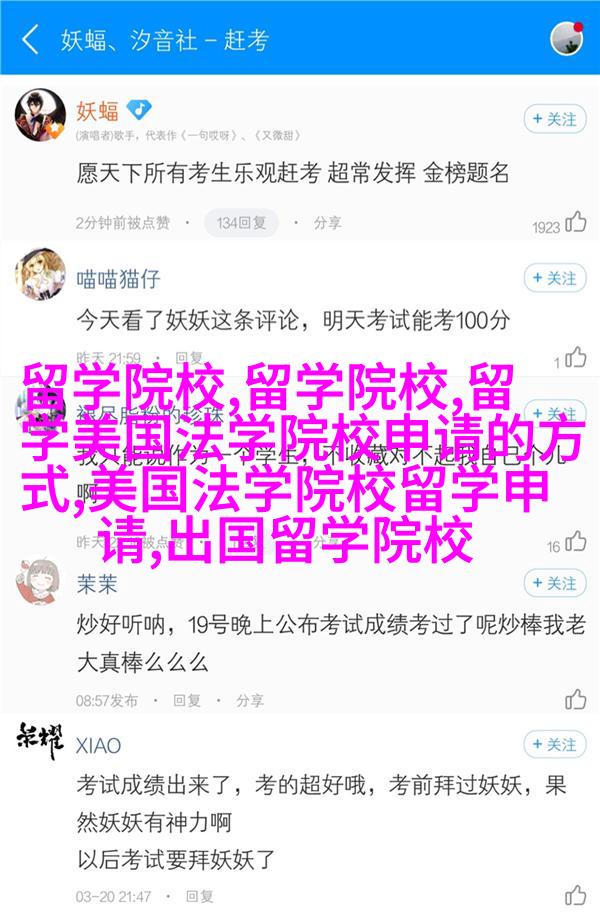The height and width of the screenshot is (915, 600).
Task: Follow user 茉茉
Action: (555, 583)
